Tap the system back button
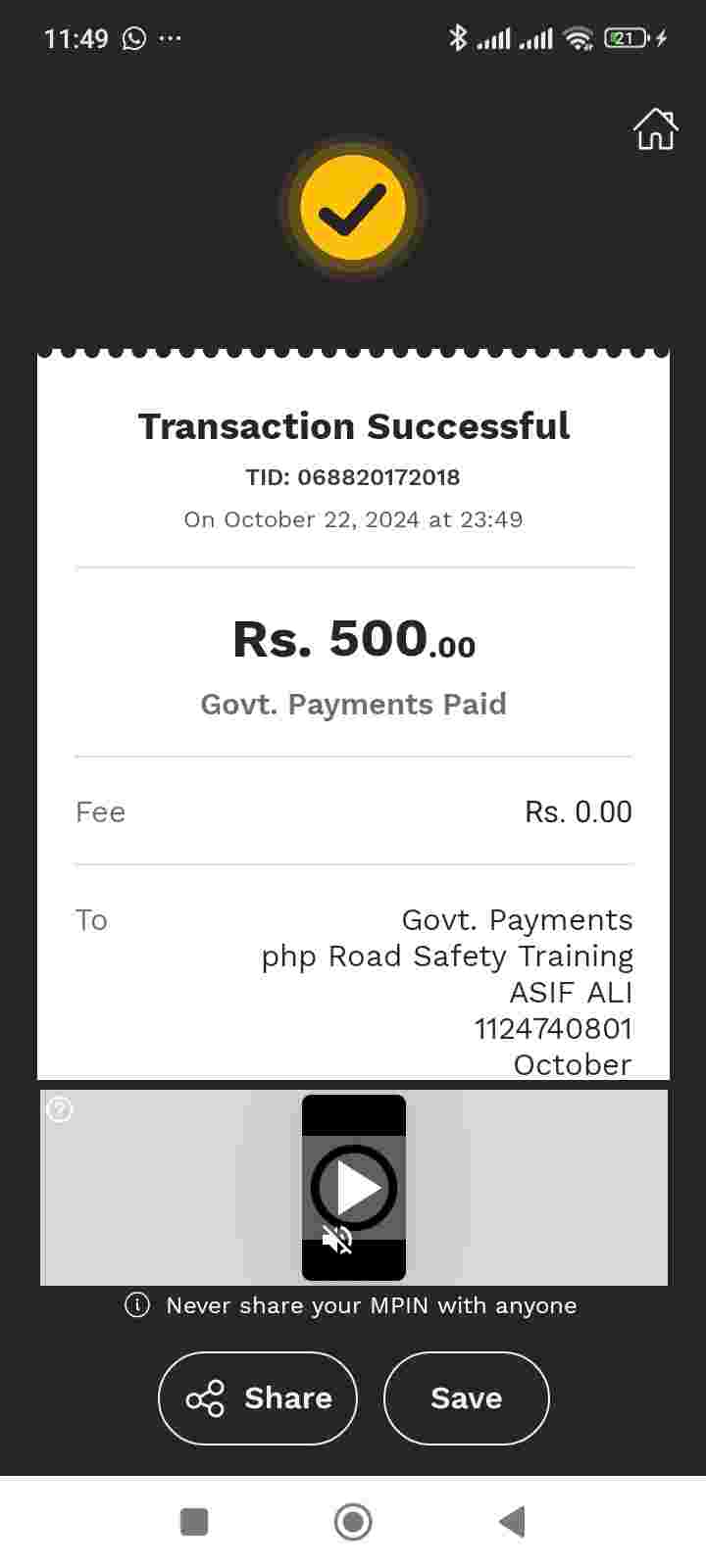Viewport: 706px width, 1568px height. [x=512, y=1522]
